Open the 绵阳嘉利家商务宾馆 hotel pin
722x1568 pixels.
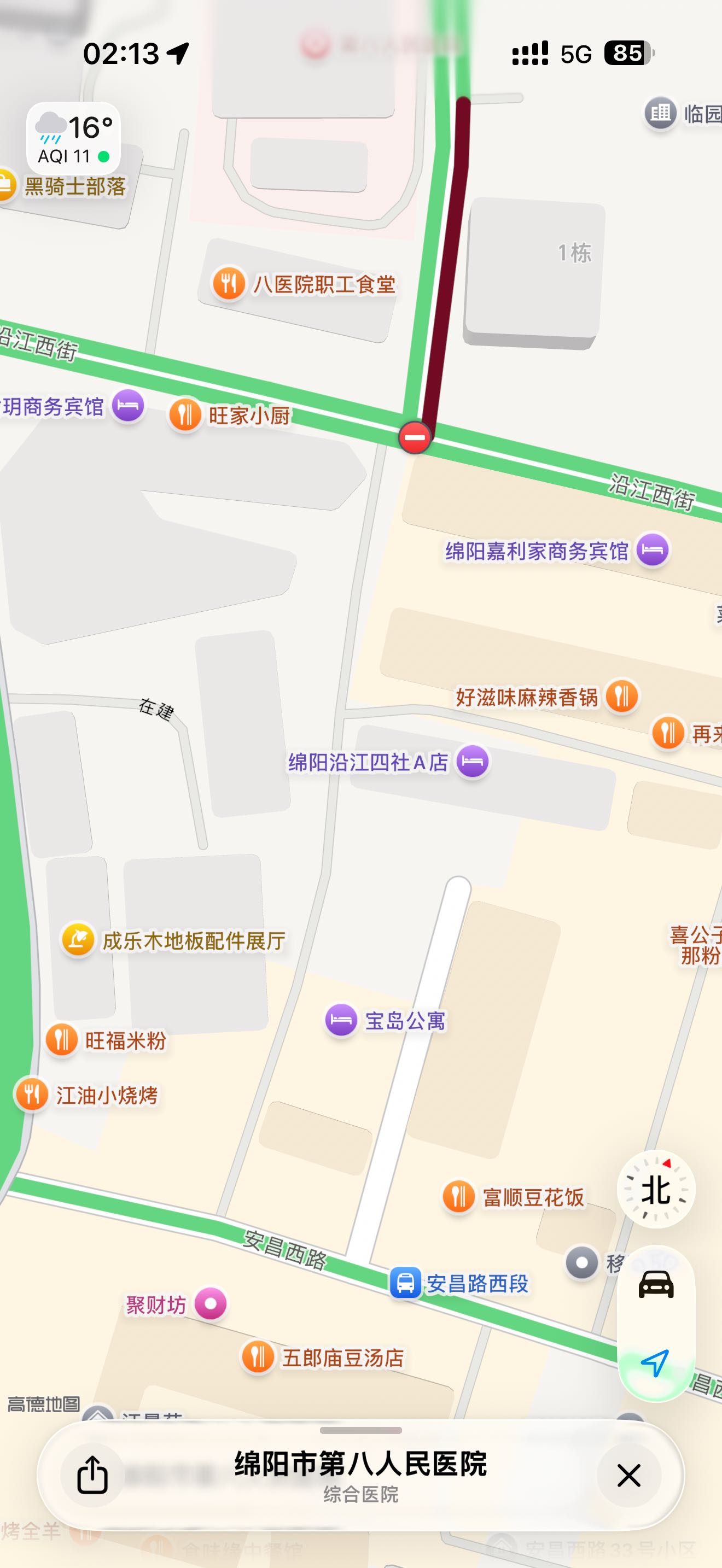(652, 549)
